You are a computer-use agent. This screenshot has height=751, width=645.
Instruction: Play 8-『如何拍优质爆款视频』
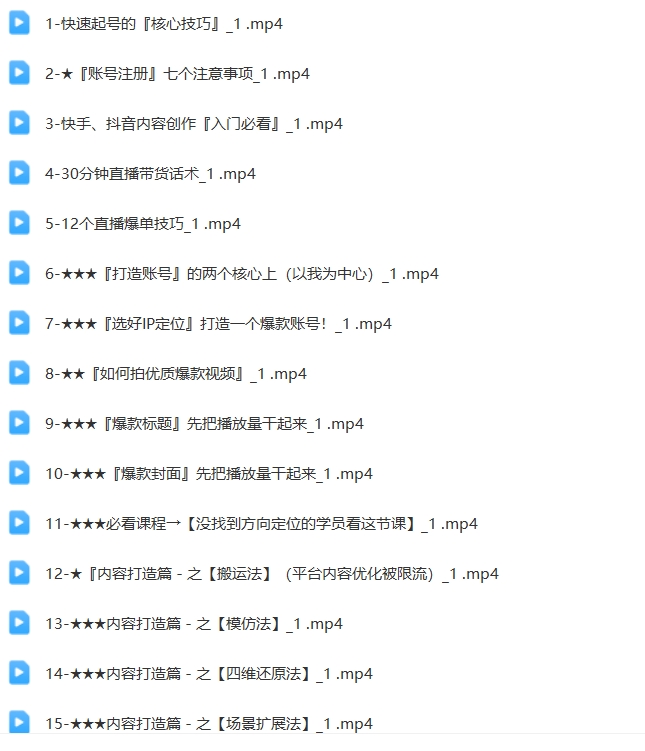tap(176, 374)
